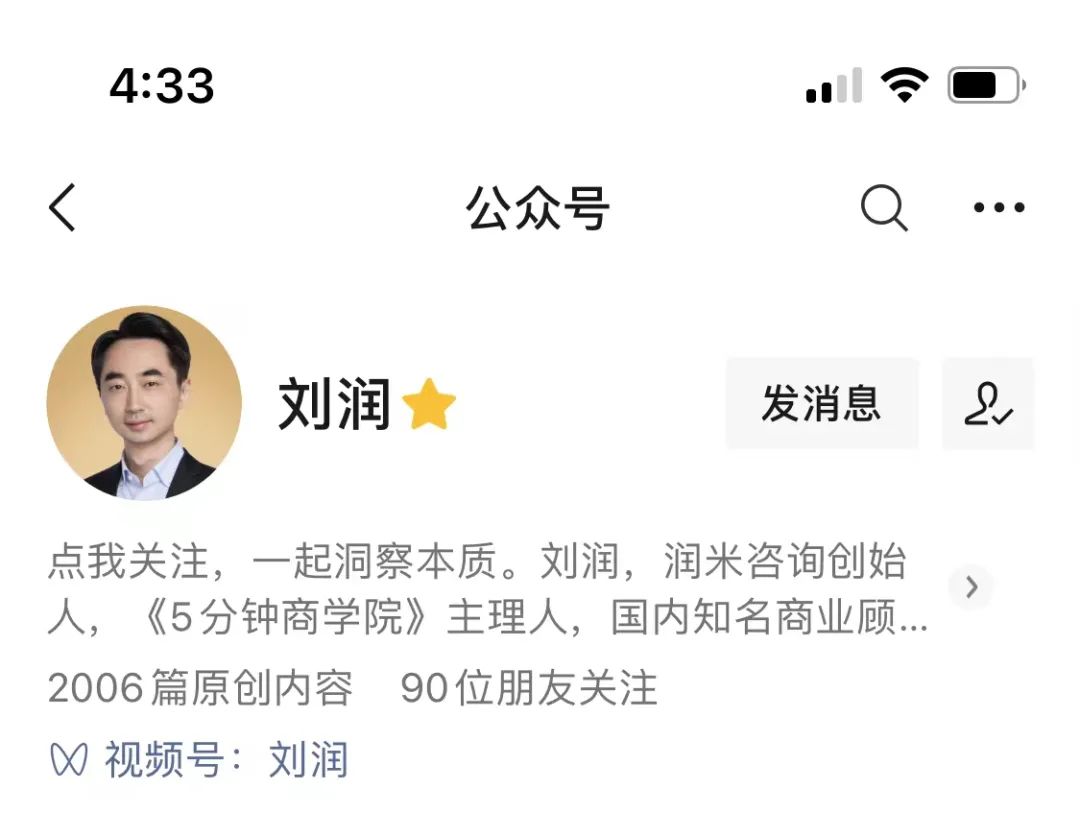
Task: Expand the account description with the chevron
Action: (971, 587)
